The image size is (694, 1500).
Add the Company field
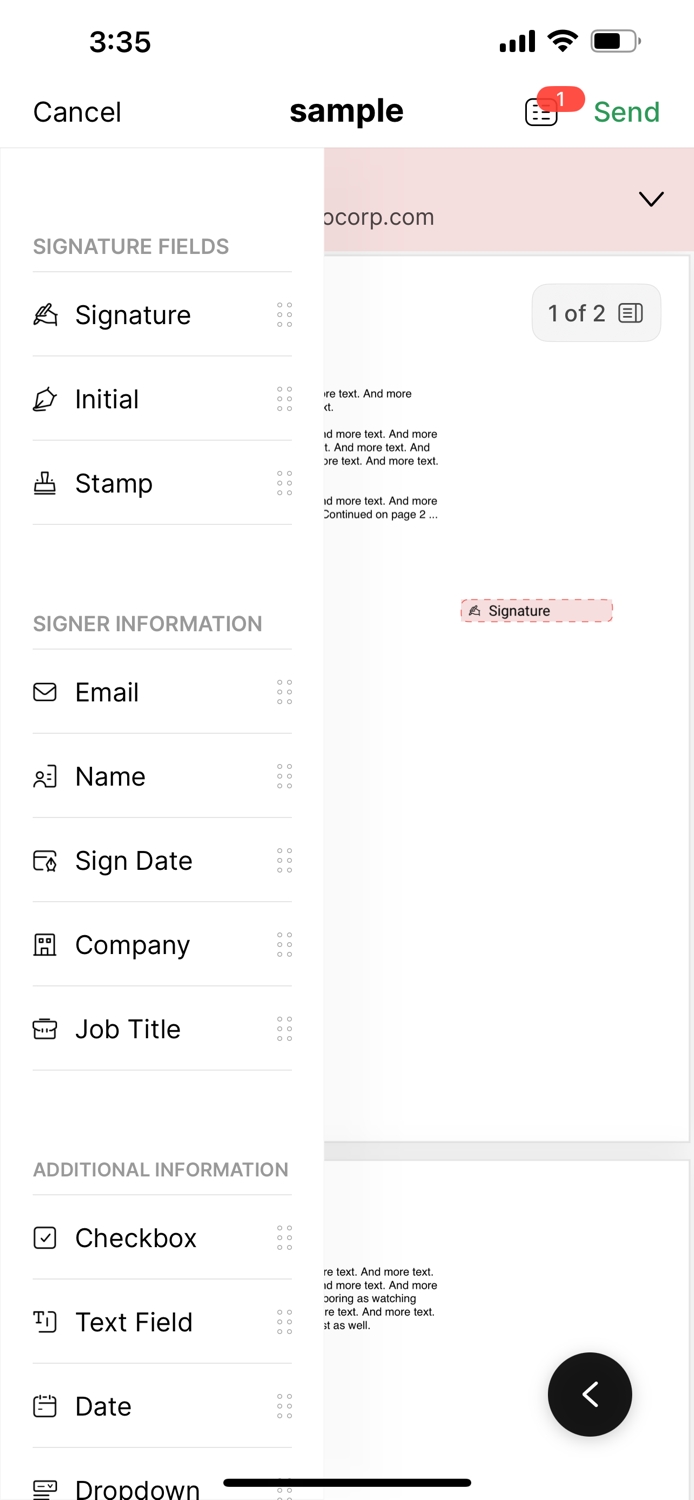click(x=132, y=945)
